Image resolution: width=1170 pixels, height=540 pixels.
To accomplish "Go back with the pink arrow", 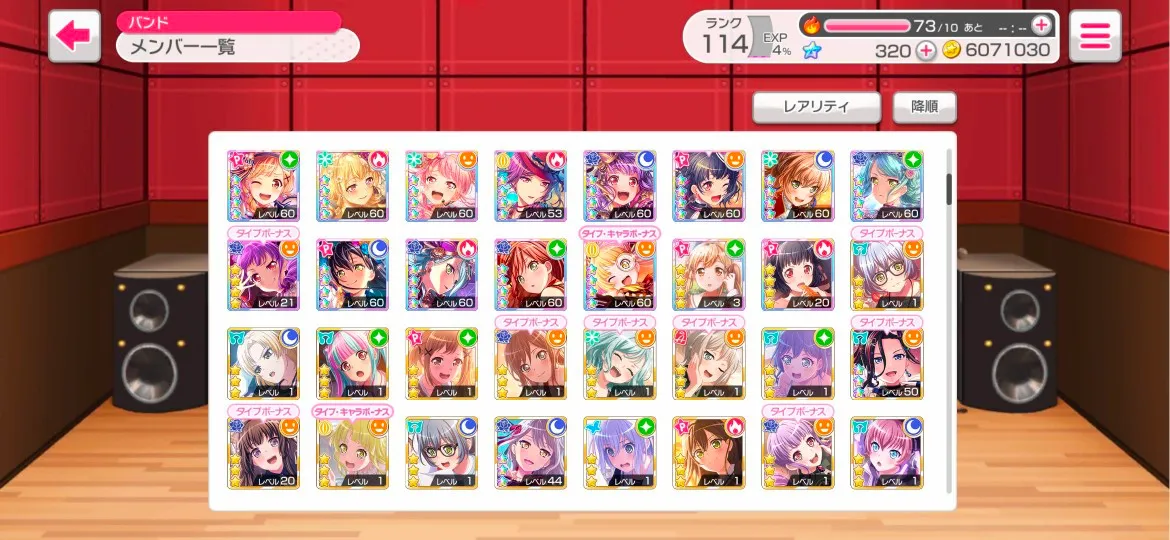I will [x=73, y=36].
